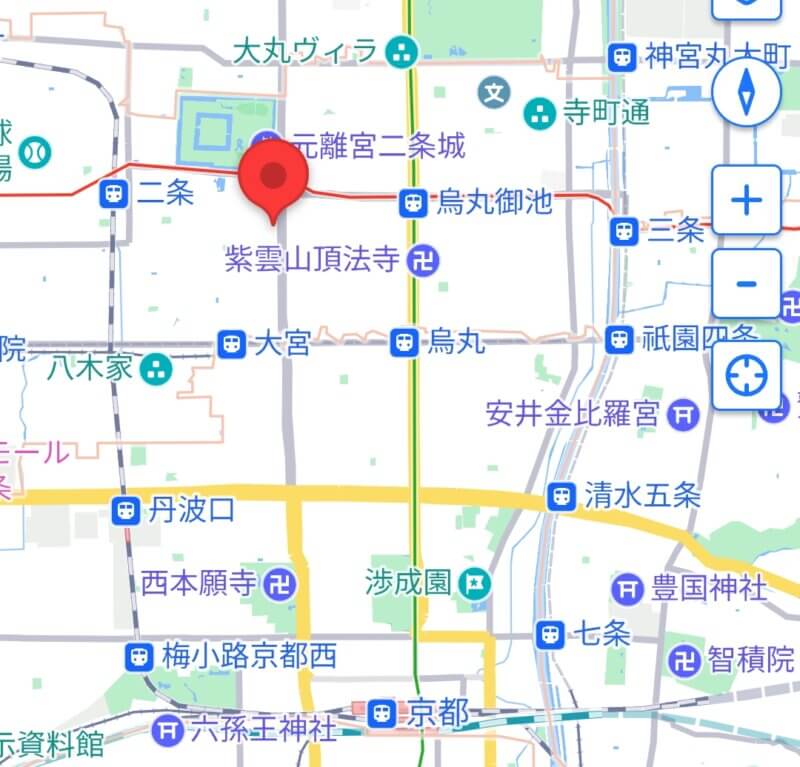Image resolution: width=800 pixels, height=767 pixels.
Task: Open the 豊国神社 shrine marker
Action: click(x=628, y=587)
